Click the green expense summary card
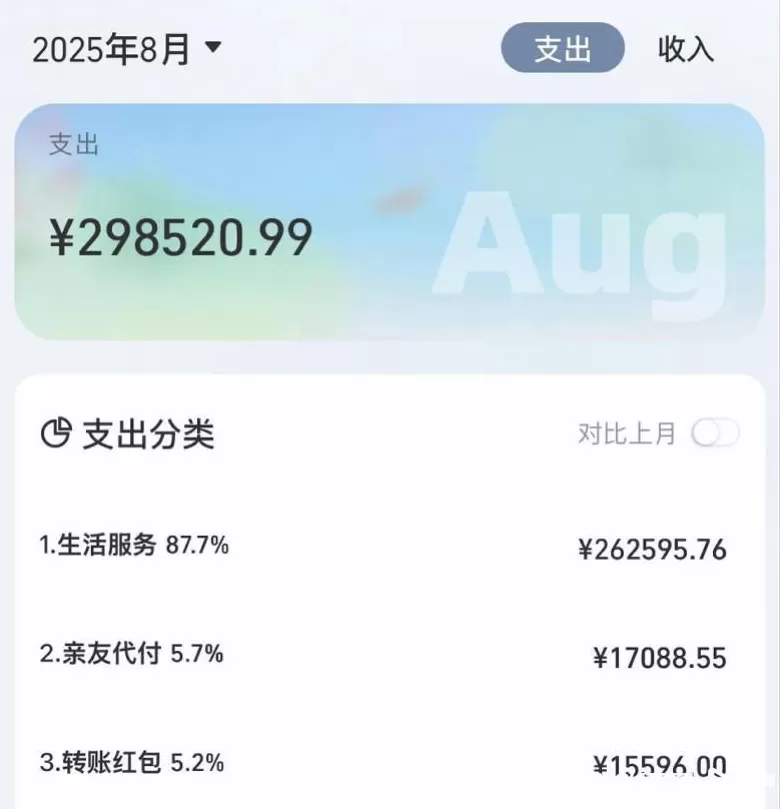This screenshot has height=809, width=780. pos(390,220)
